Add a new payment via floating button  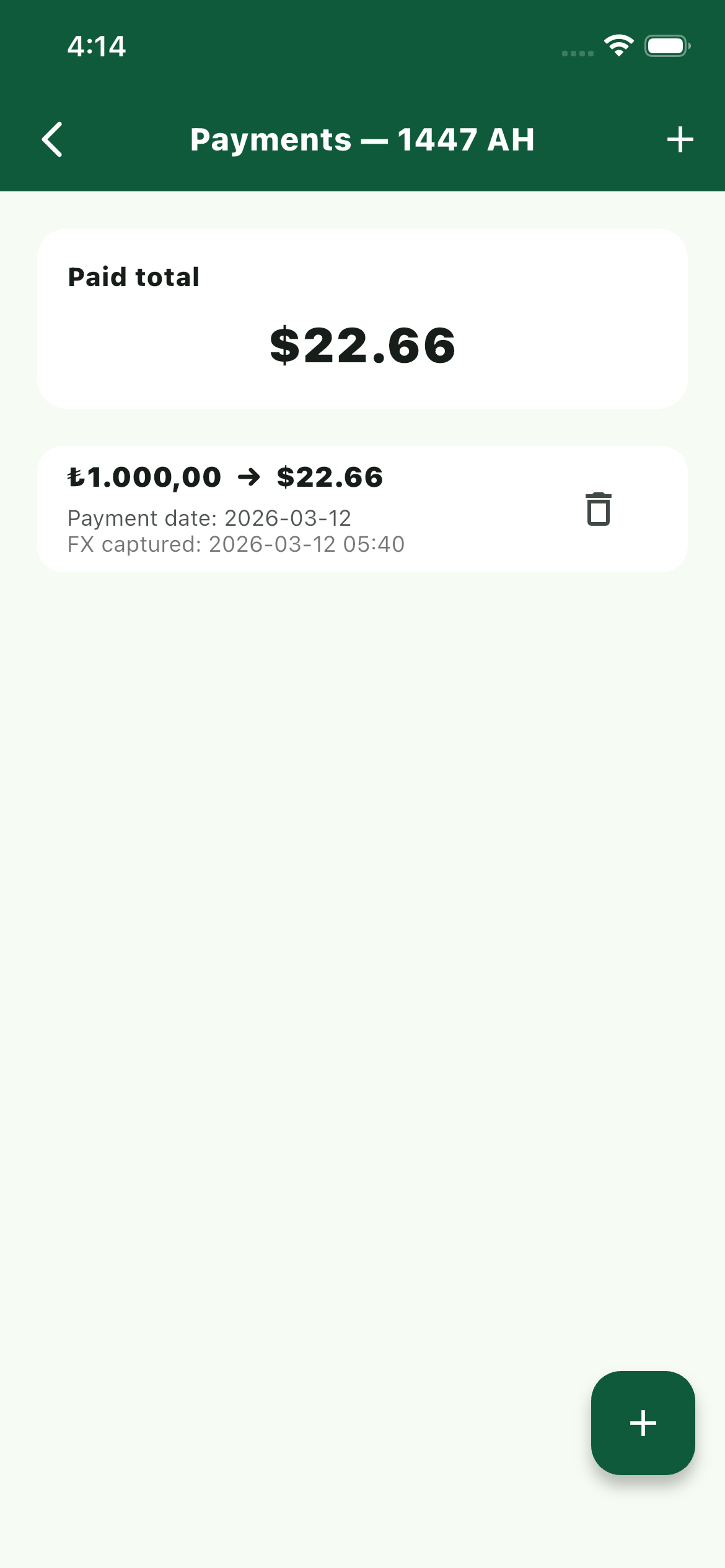click(643, 1422)
